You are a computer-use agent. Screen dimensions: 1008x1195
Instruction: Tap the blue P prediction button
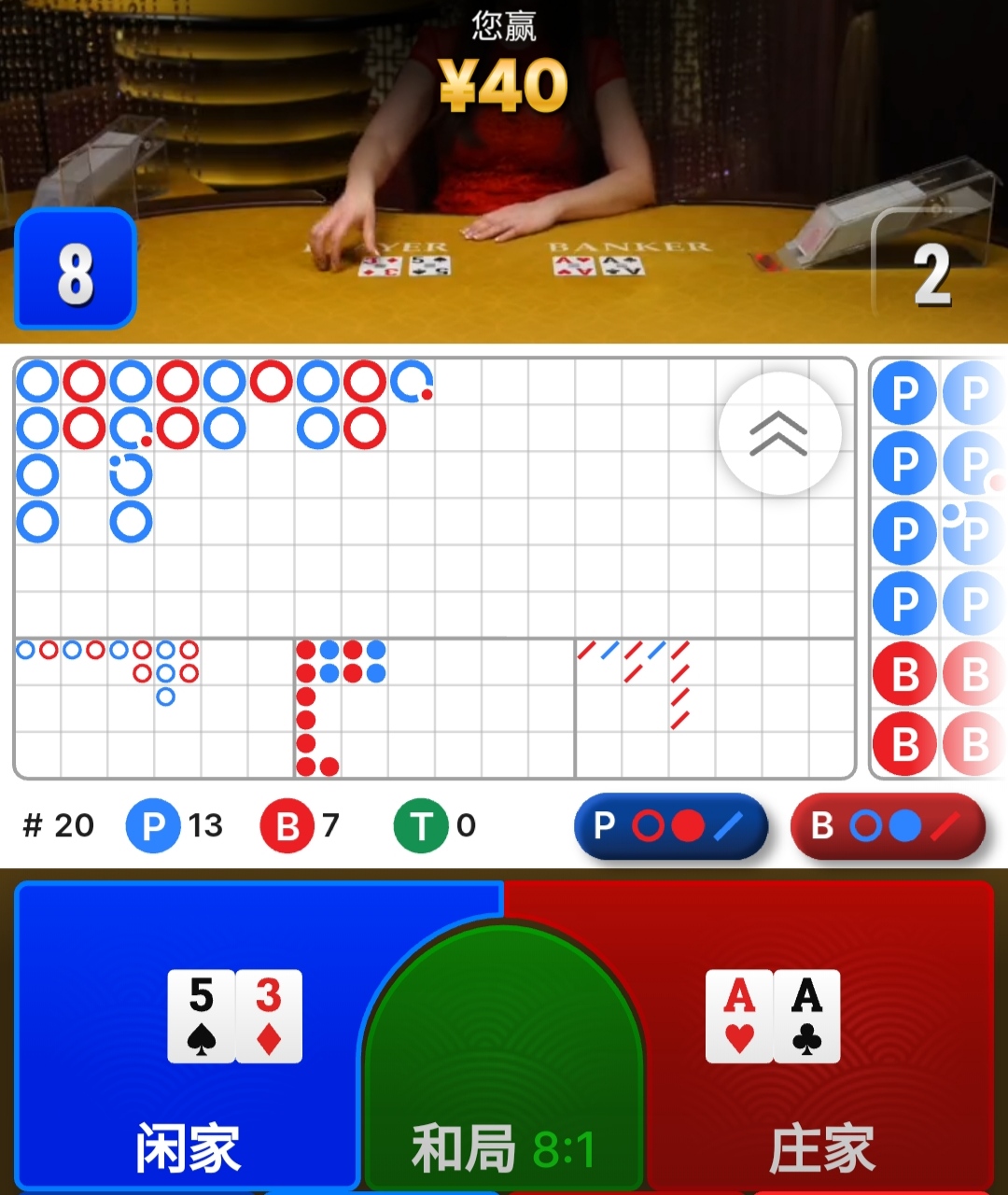pyautogui.click(x=670, y=826)
